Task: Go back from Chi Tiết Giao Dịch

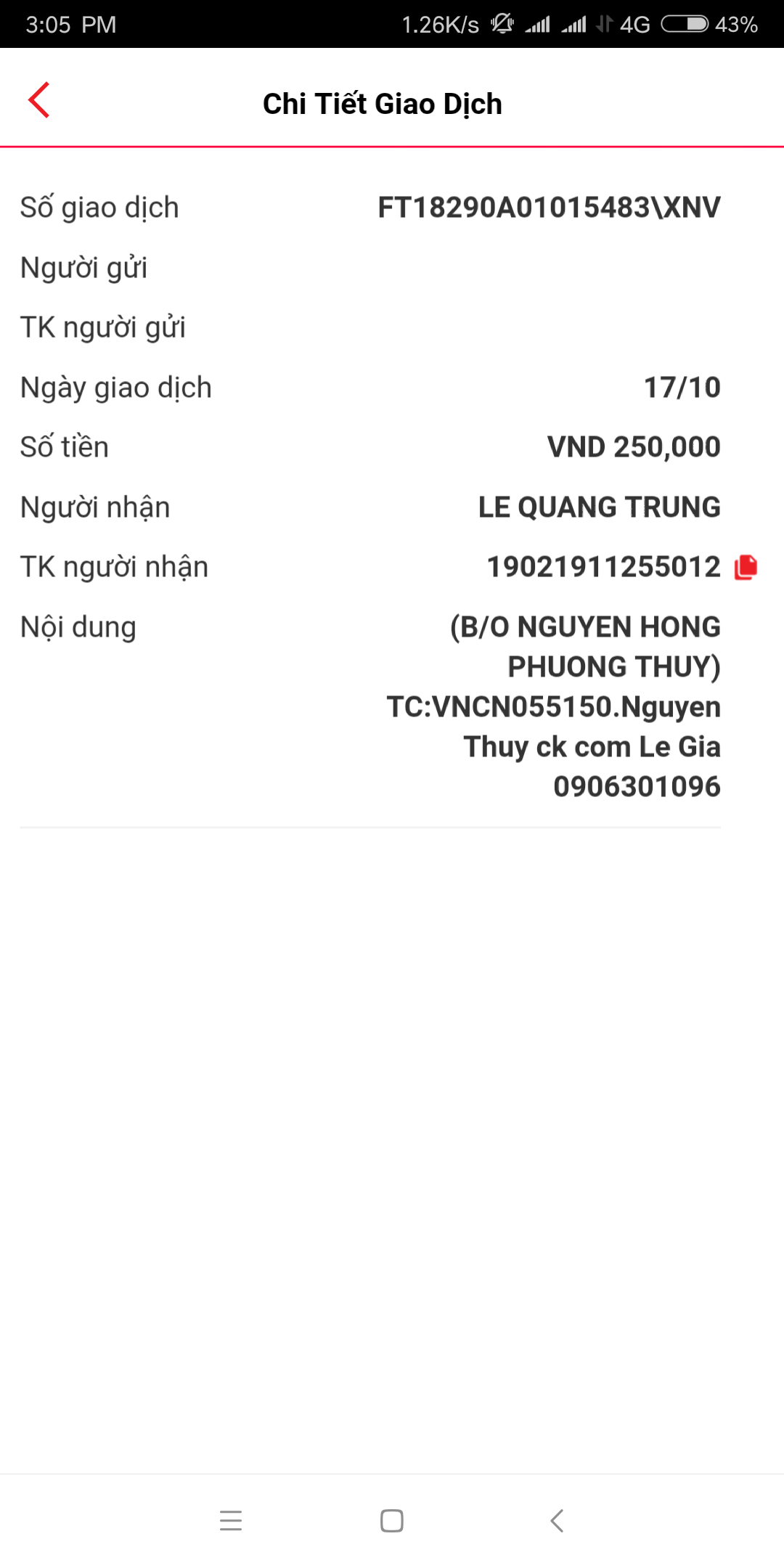Action: tap(39, 100)
